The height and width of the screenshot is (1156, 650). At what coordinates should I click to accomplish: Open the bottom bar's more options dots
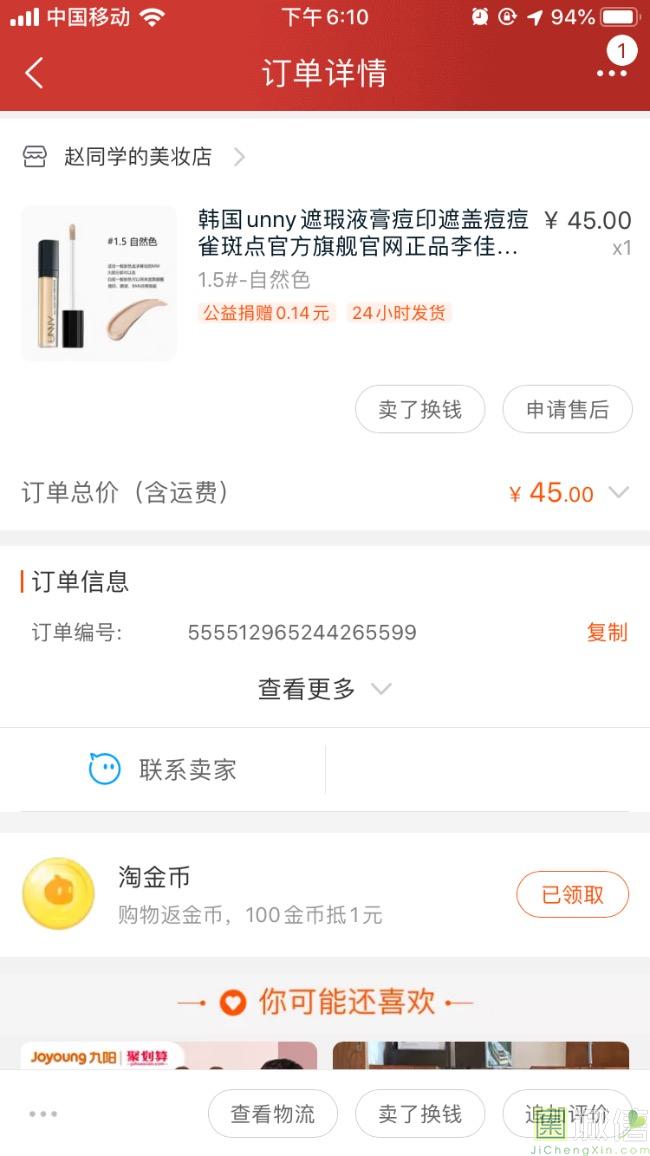43,1114
